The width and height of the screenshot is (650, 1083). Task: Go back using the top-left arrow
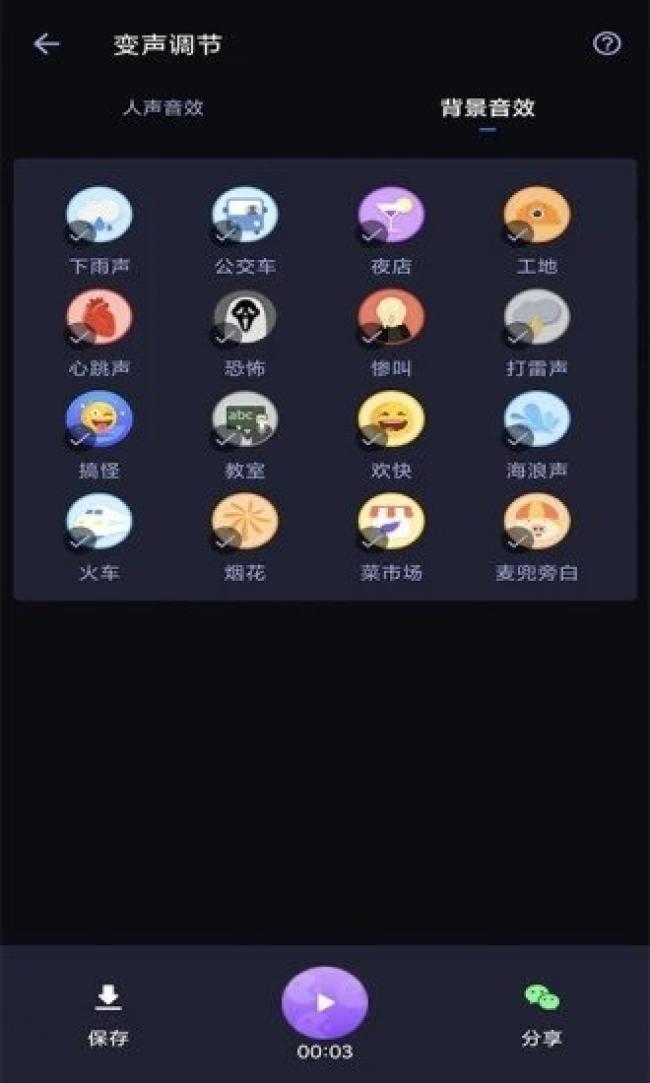(46, 44)
